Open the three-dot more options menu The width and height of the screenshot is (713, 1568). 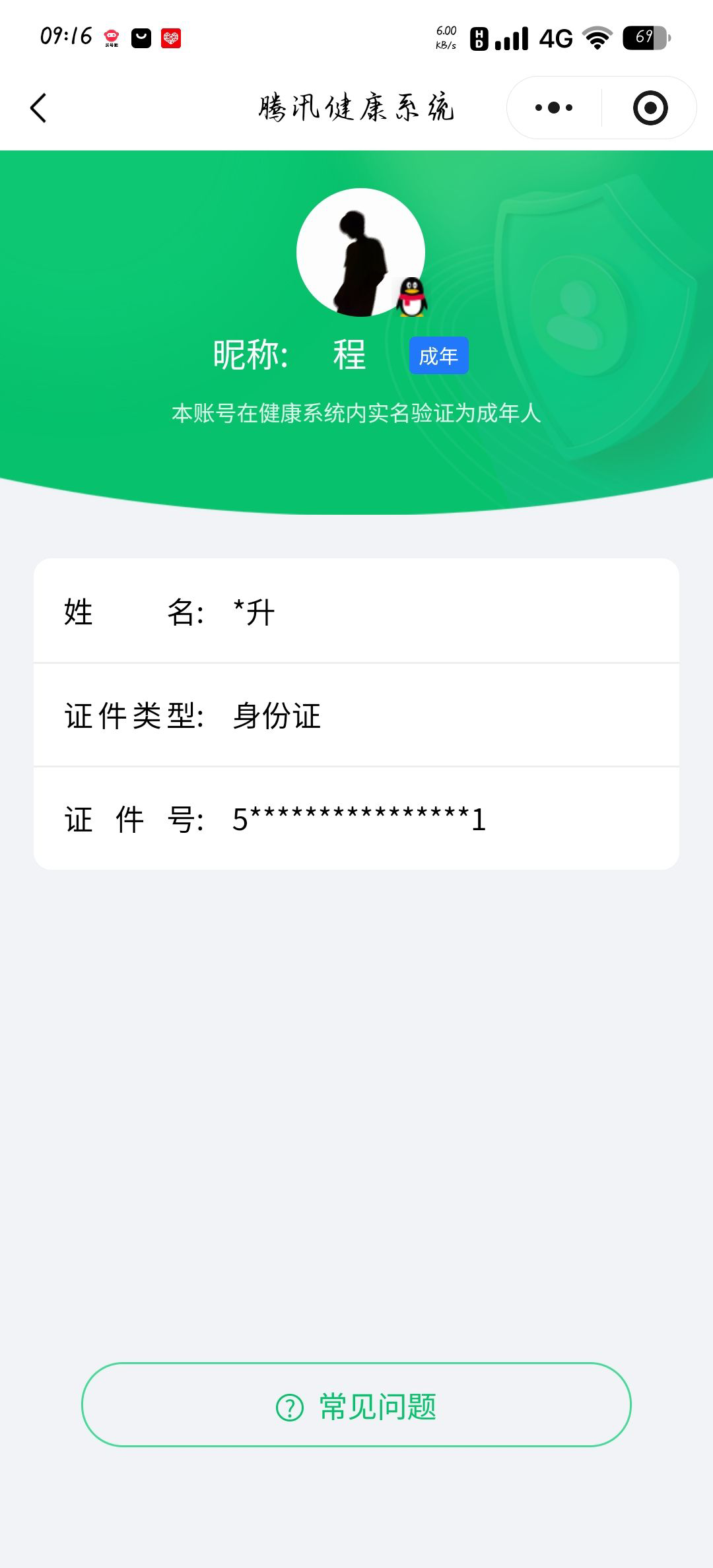tap(553, 106)
